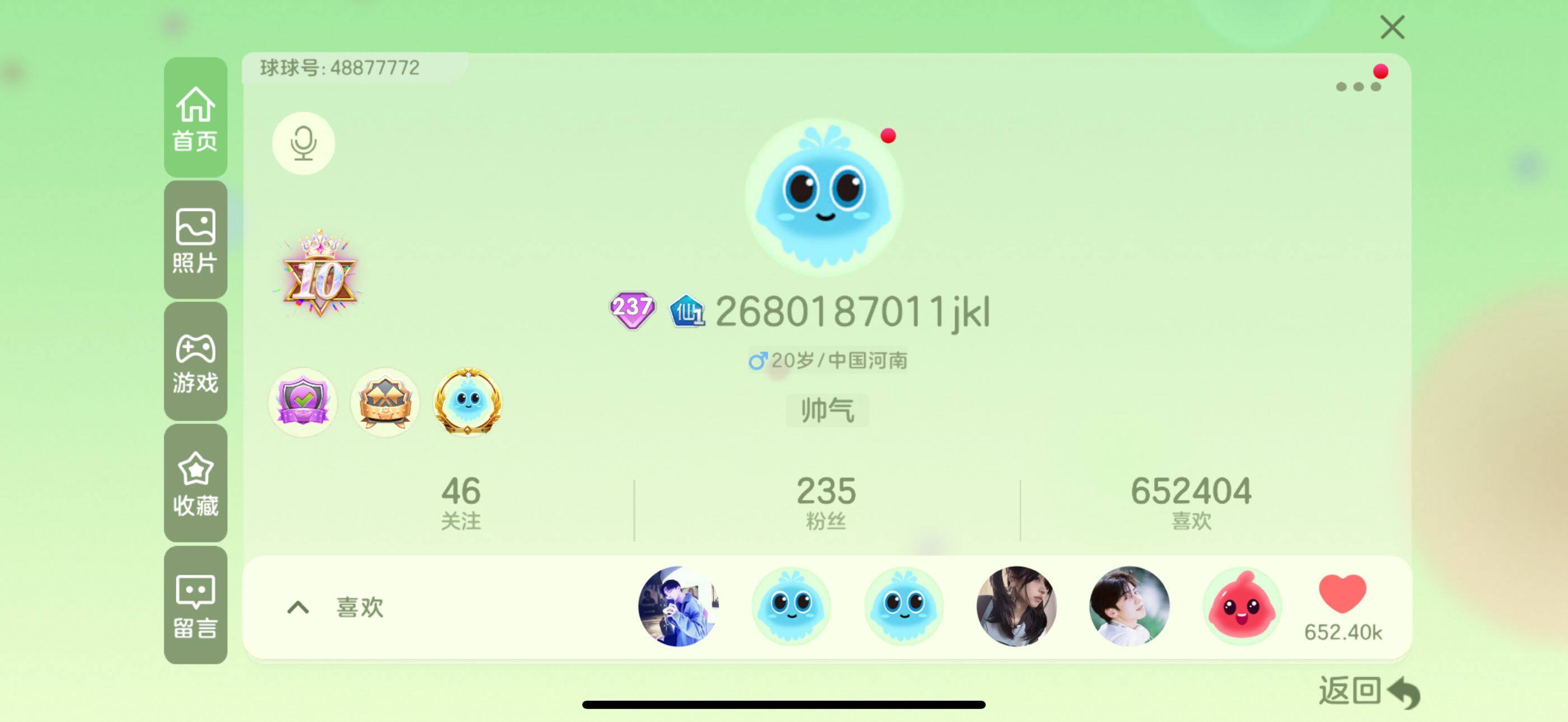Viewport: 1568px width, 722px height.
Task: Close the profile panel with X
Action: (x=1392, y=27)
